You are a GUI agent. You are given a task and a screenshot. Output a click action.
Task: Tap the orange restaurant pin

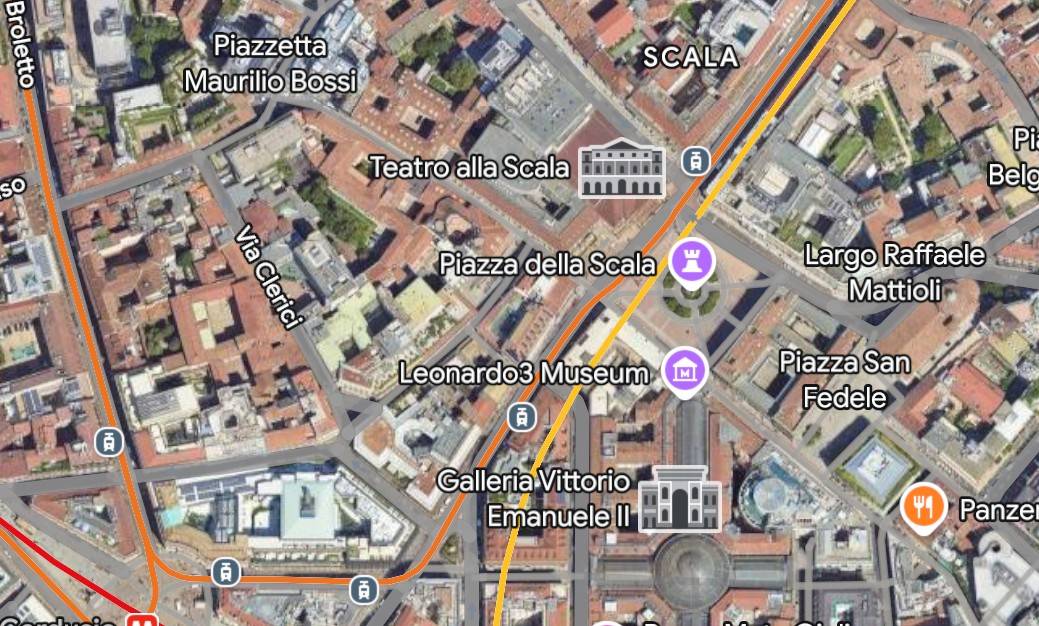(x=924, y=508)
